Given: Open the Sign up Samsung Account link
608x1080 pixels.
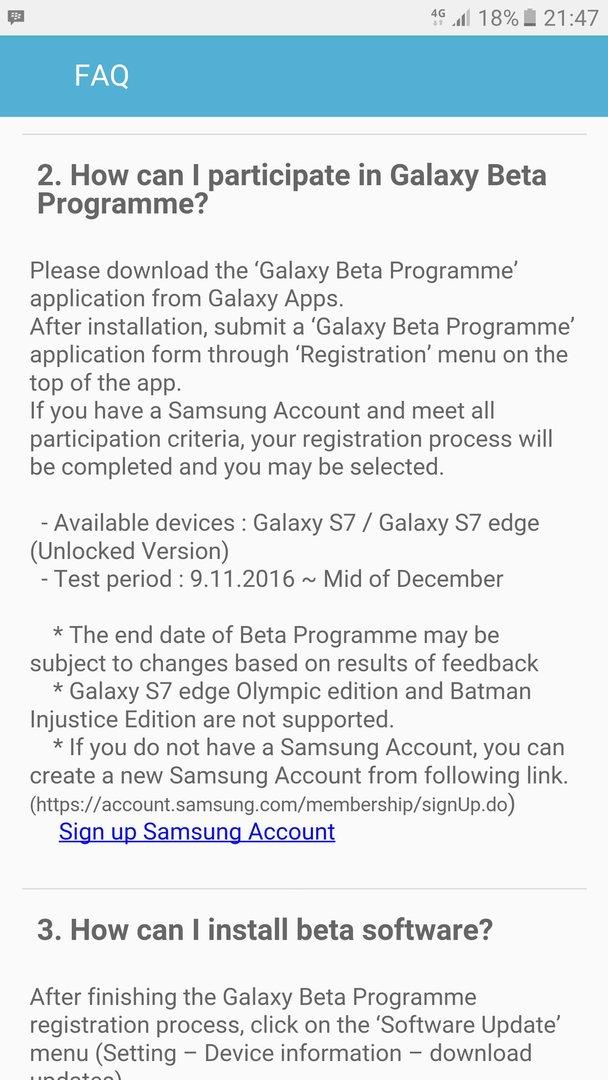Looking at the screenshot, I should click(x=197, y=832).
